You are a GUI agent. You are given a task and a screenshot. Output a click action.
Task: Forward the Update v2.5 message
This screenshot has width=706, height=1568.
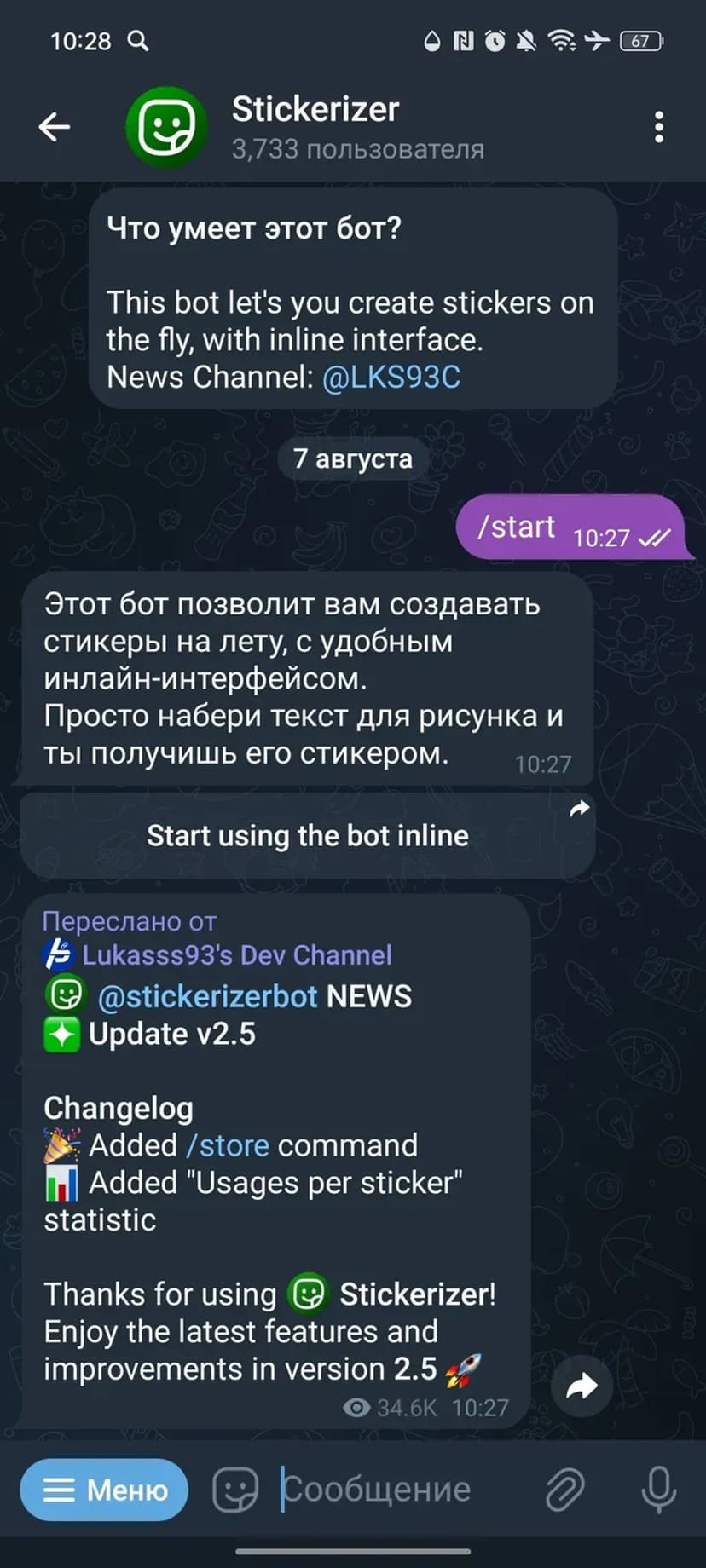tap(582, 1386)
